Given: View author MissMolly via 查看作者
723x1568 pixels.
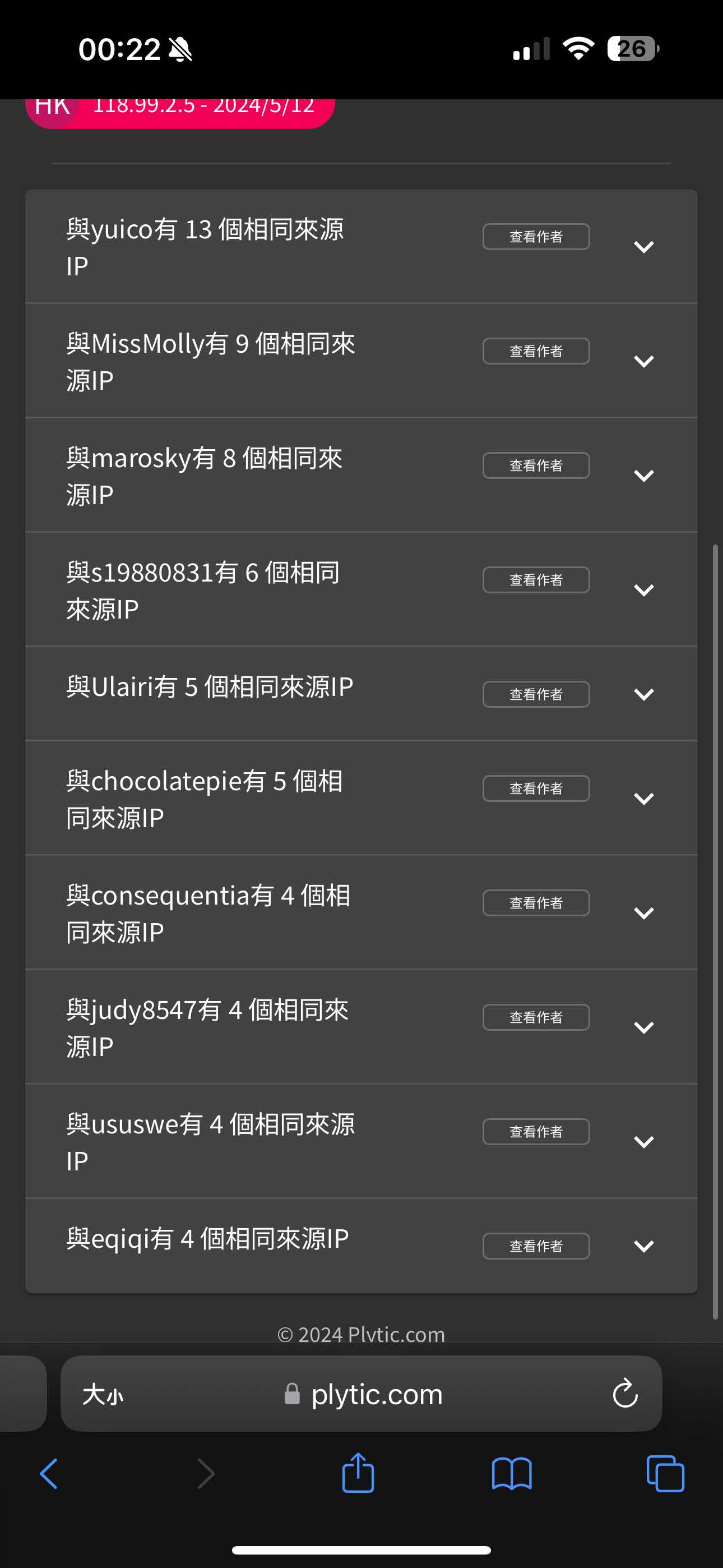Looking at the screenshot, I should [536, 351].
